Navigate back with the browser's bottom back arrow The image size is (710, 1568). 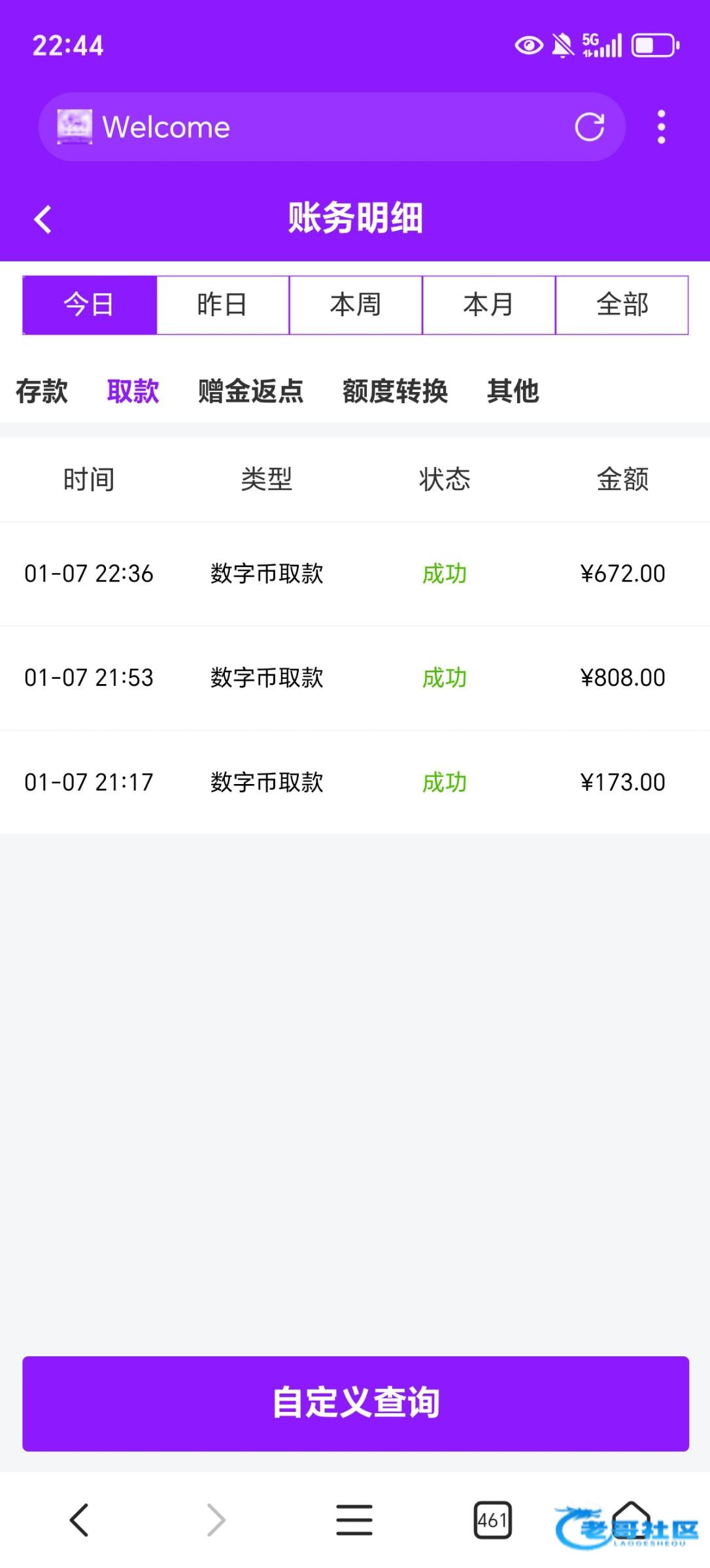[79, 1520]
